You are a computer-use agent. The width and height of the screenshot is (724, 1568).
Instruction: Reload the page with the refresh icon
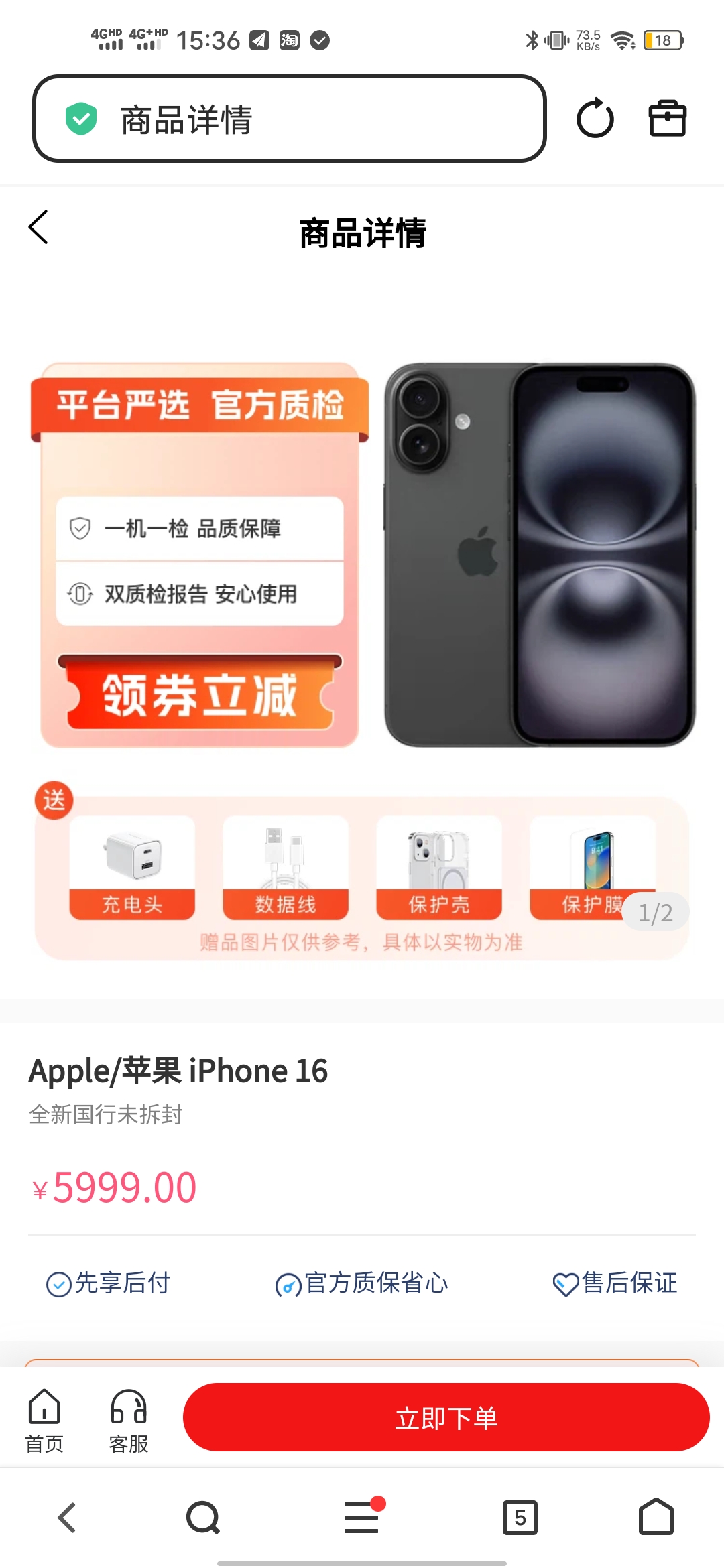[595, 119]
